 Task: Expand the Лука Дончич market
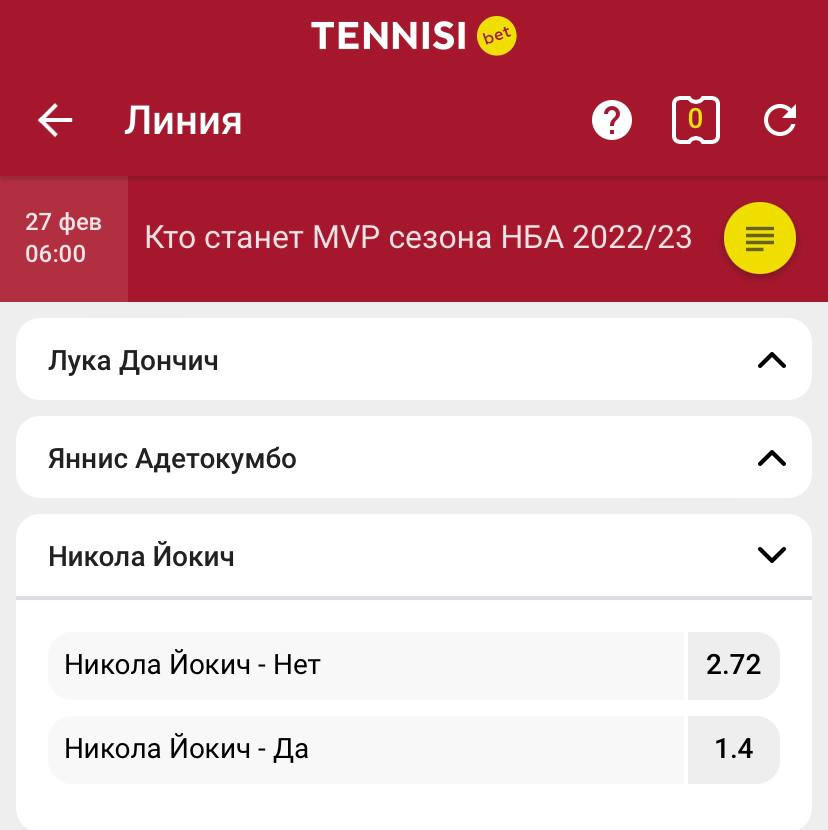771,360
